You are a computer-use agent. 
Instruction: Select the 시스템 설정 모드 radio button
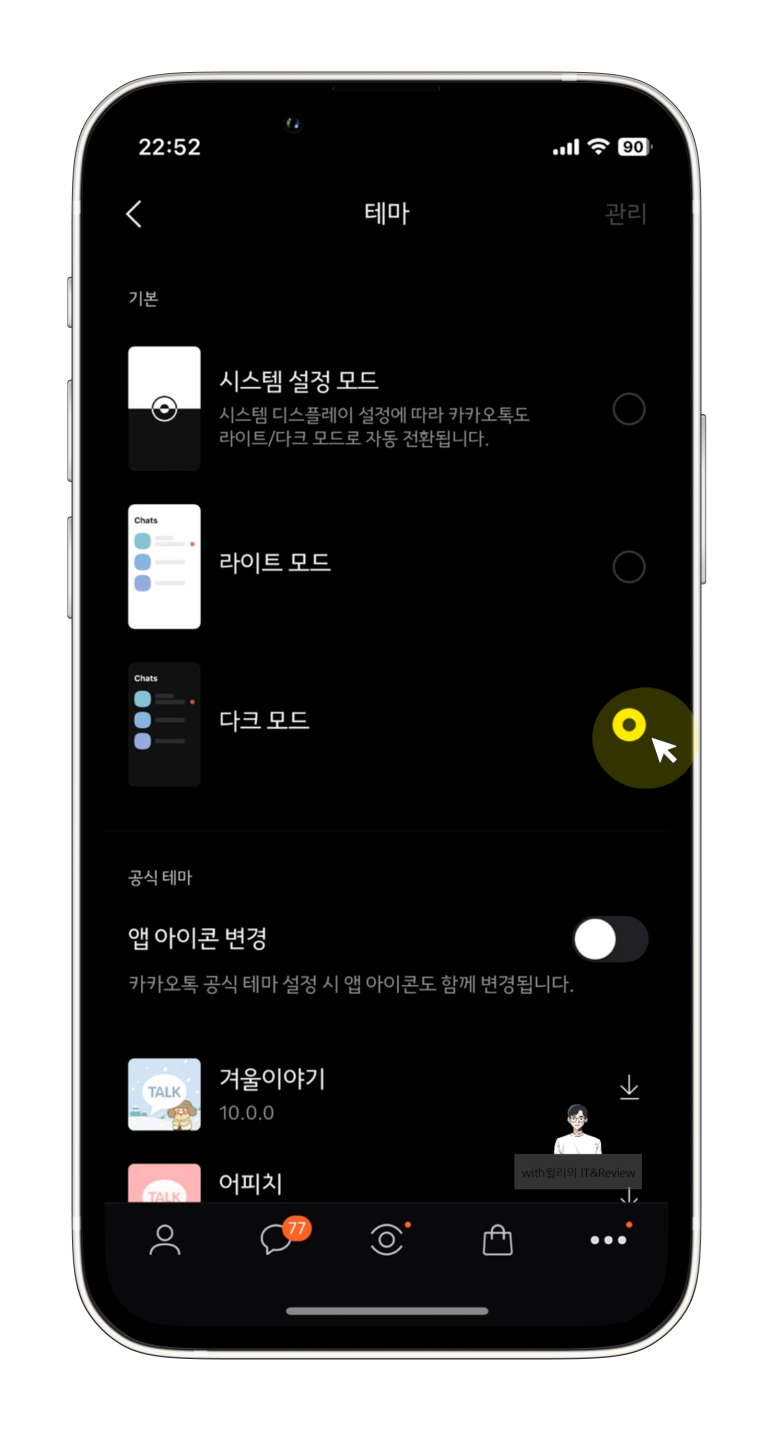(629, 409)
